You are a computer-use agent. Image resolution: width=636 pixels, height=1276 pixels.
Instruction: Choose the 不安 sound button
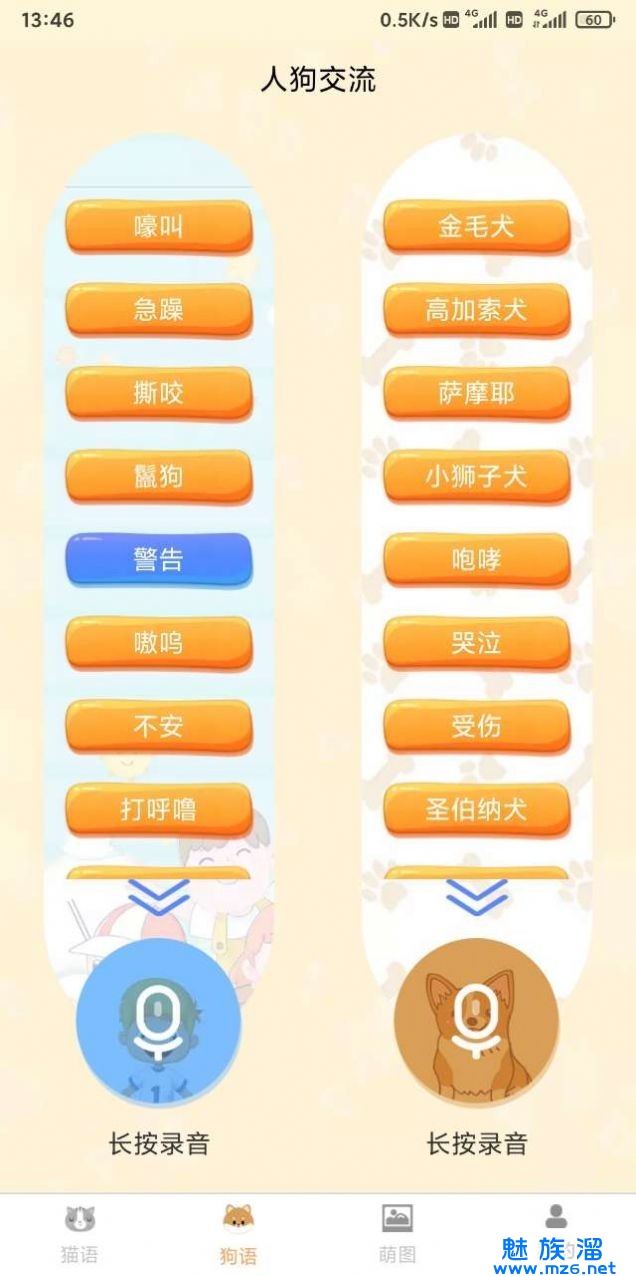(158, 726)
